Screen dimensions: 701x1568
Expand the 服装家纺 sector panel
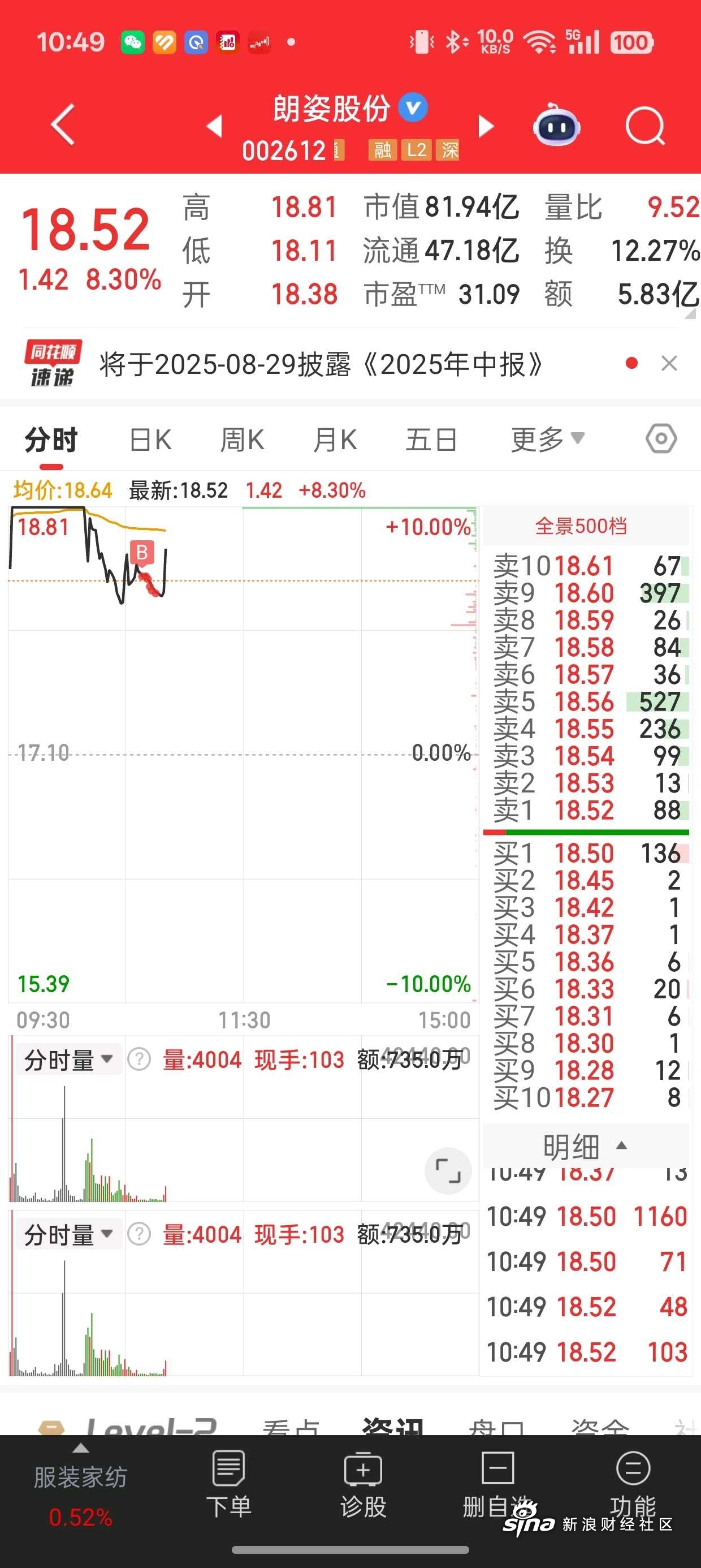tap(80, 1485)
